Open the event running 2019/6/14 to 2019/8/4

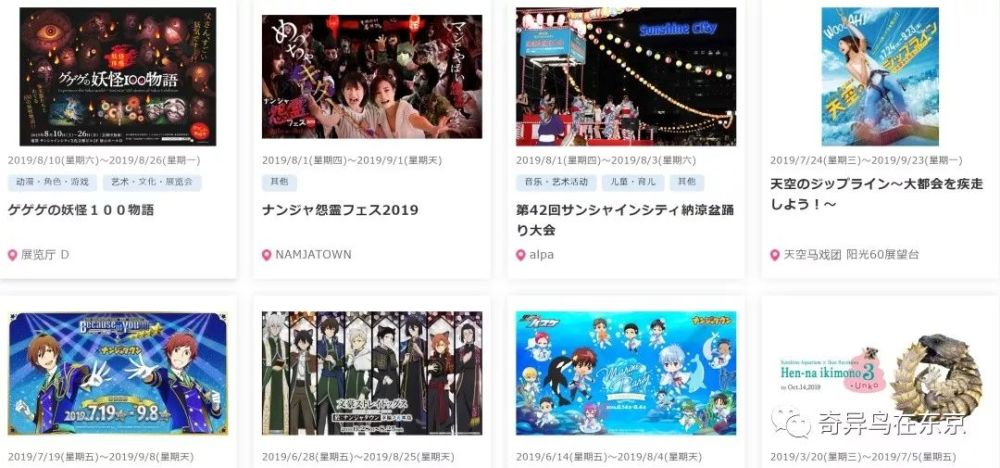click(x=626, y=373)
